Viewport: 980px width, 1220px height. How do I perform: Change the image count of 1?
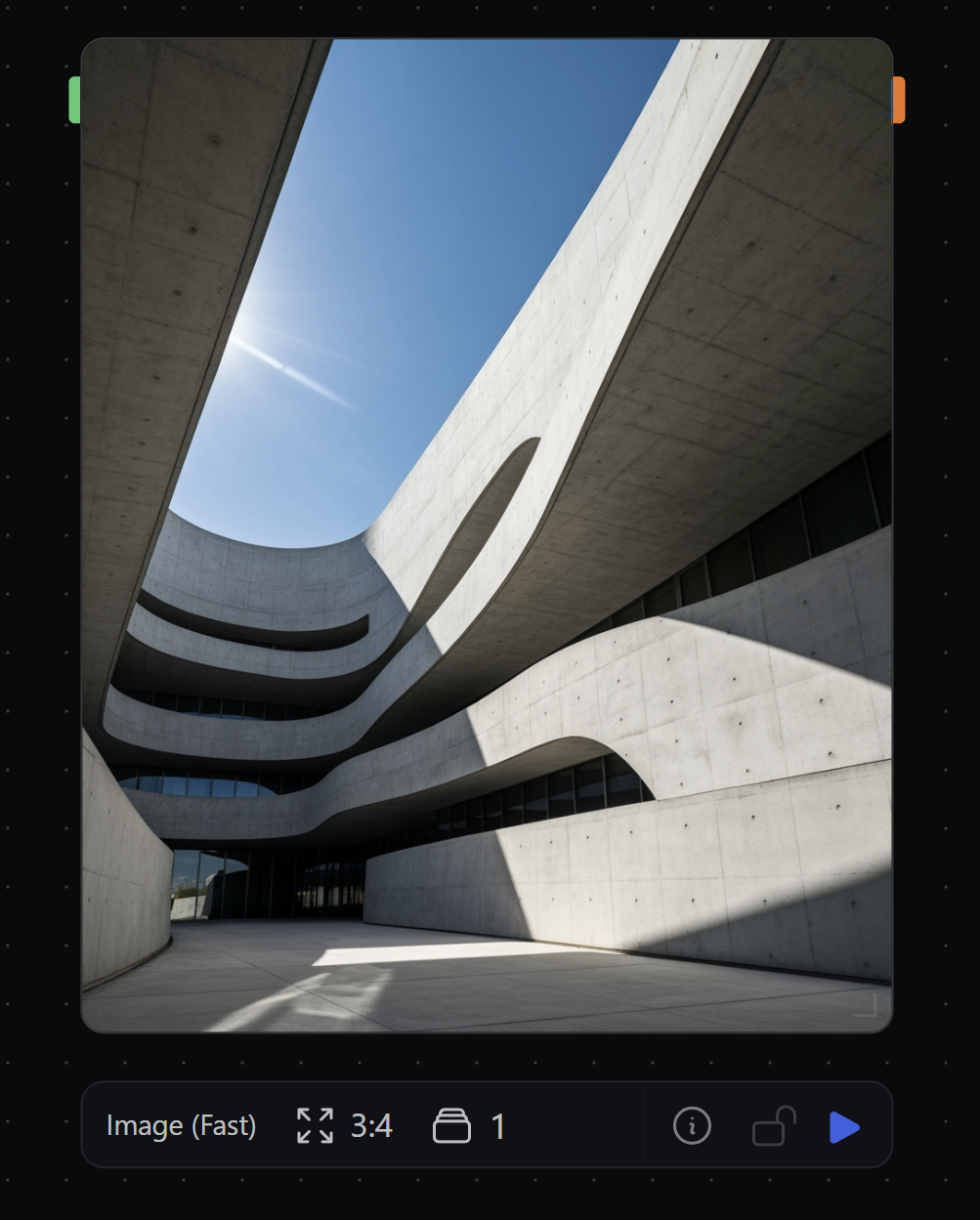pos(470,1126)
